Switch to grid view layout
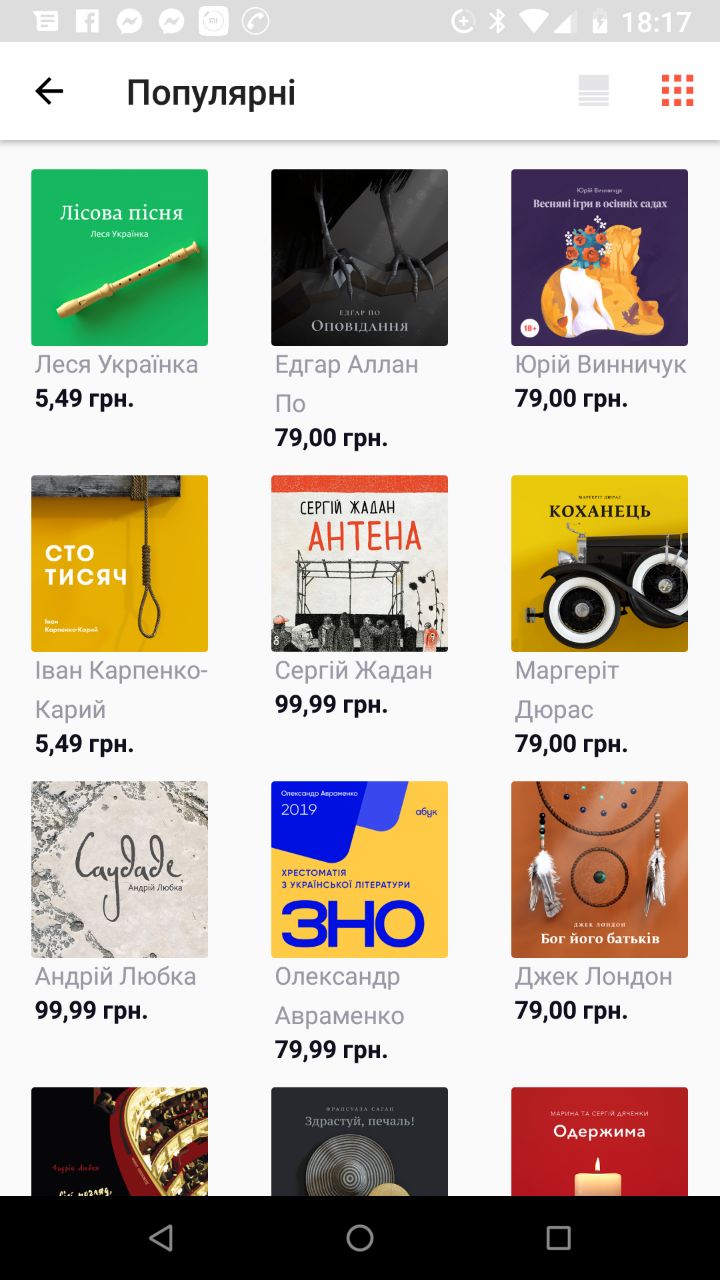Image resolution: width=720 pixels, height=1280 pixels. tap(677, 91)
